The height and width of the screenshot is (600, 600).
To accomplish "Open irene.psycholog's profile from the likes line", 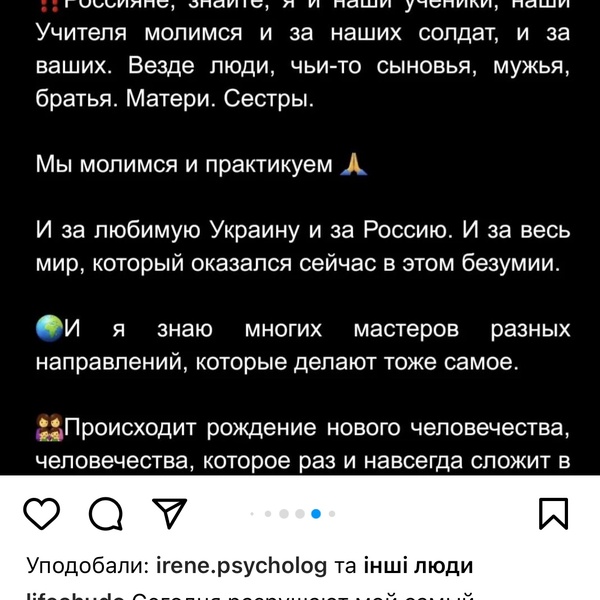I will pos(242,566).
